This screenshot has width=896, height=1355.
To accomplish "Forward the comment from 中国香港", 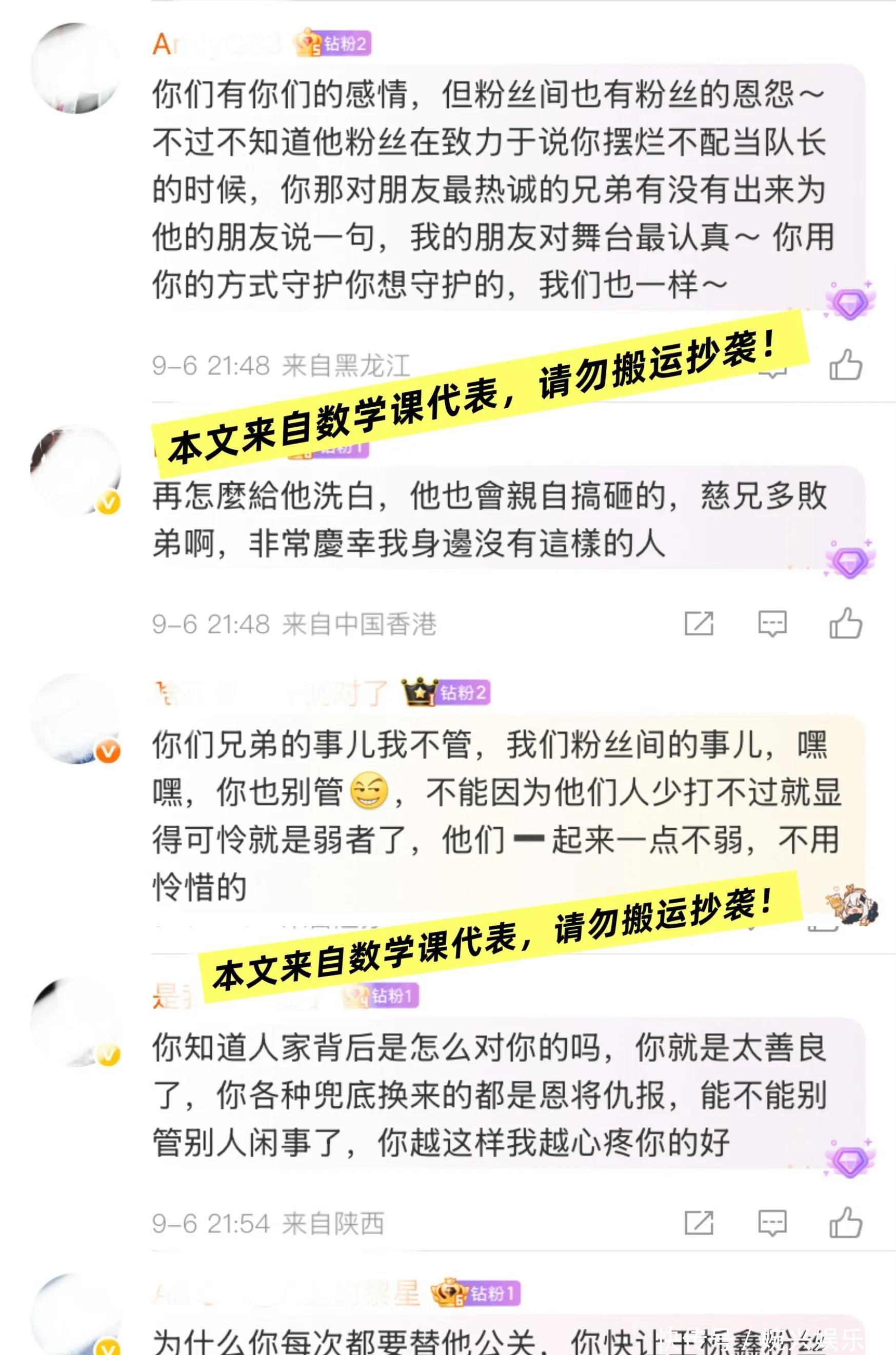I will click(699, 623).
